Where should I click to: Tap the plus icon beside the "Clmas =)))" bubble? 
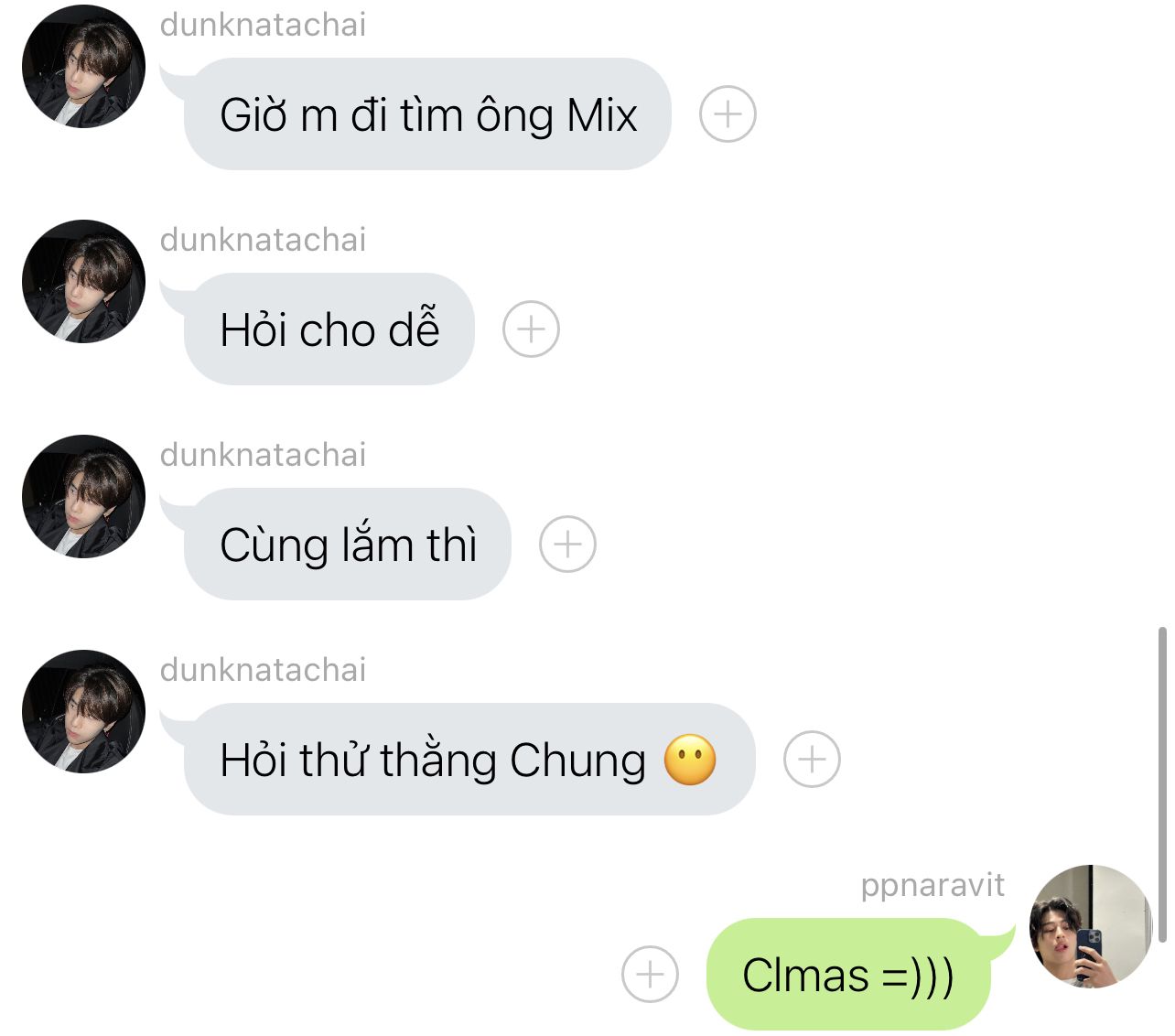[650, 975]
